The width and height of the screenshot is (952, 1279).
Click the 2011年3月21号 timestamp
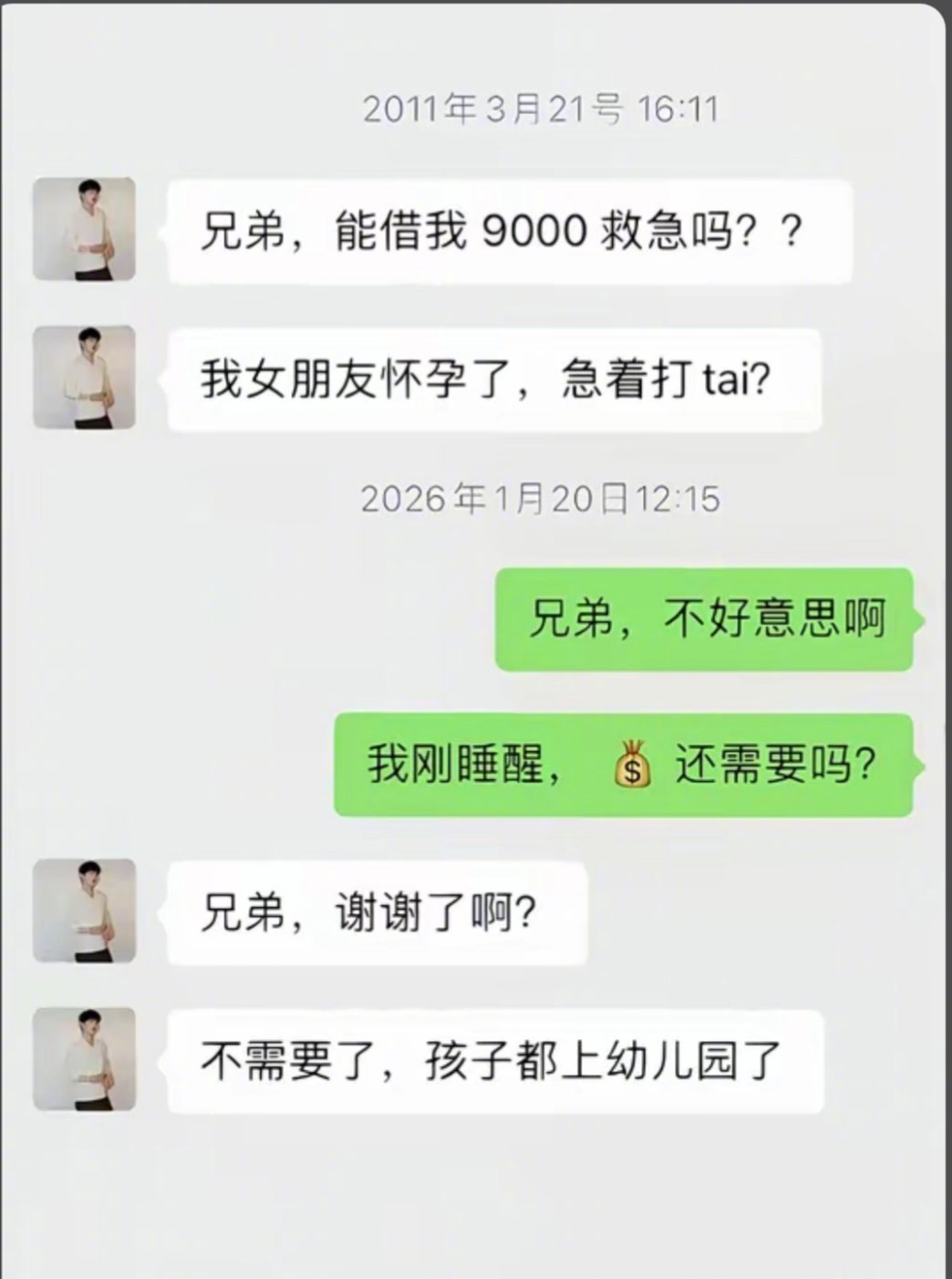pos(542,107)
